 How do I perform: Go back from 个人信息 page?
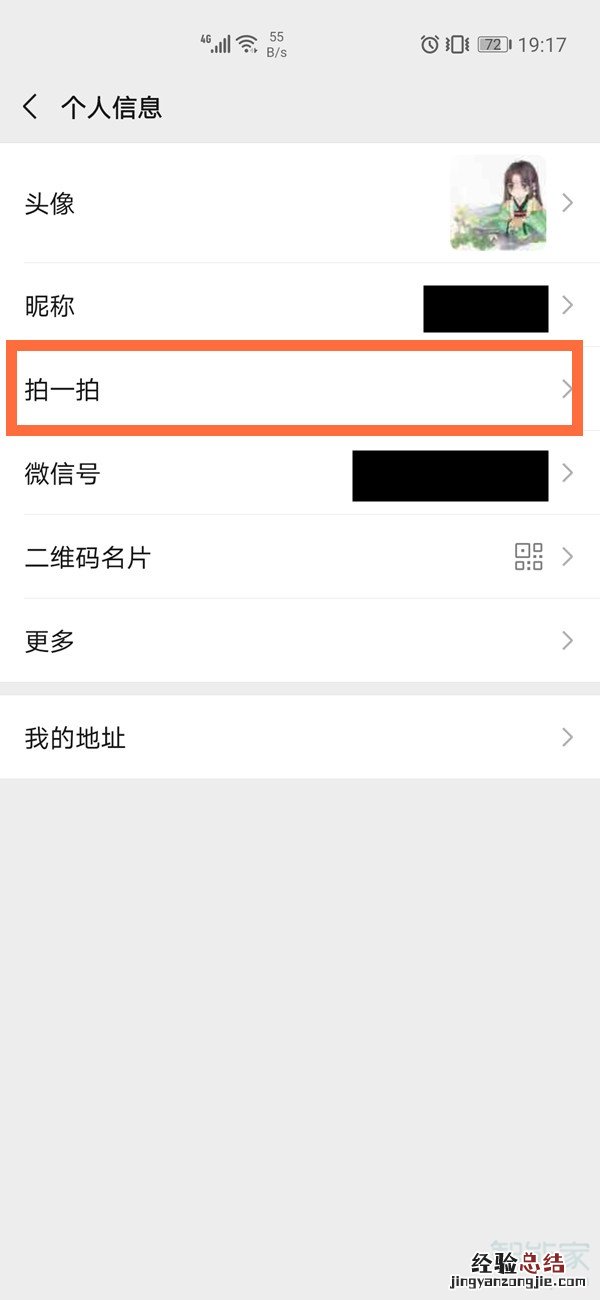31,107
